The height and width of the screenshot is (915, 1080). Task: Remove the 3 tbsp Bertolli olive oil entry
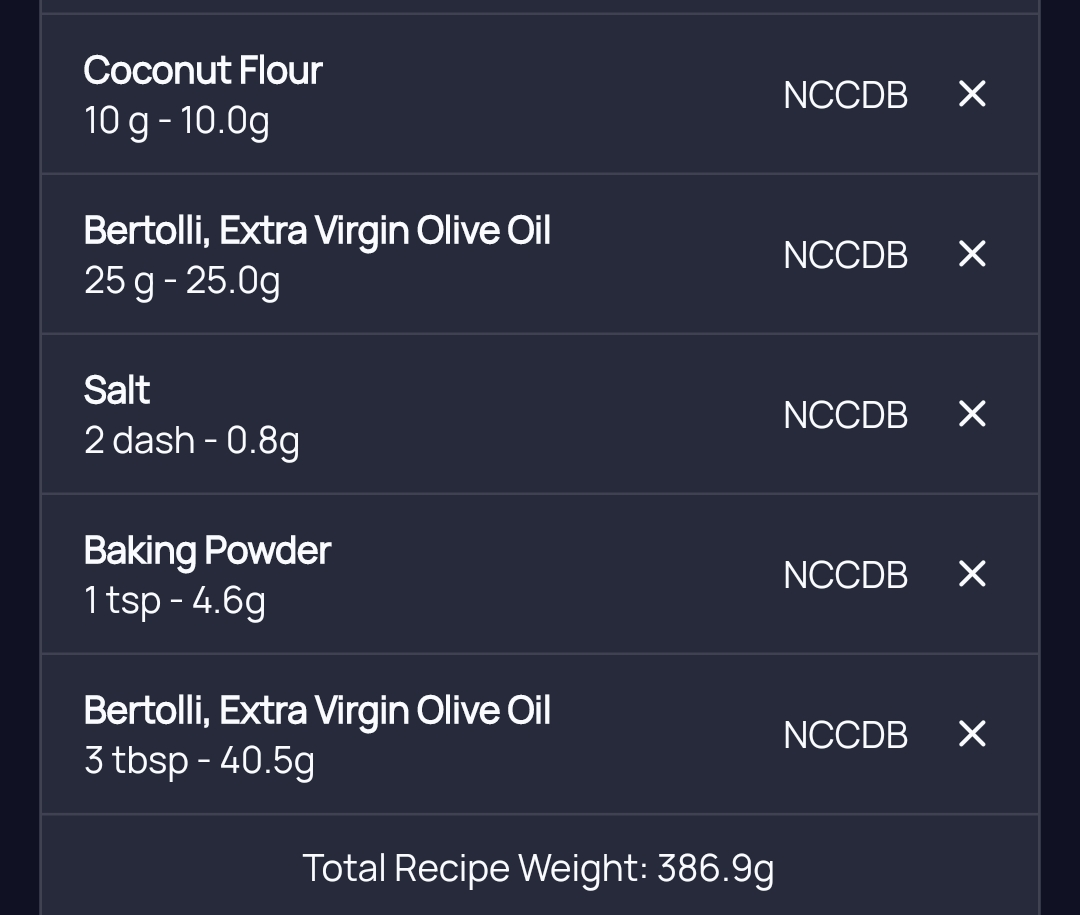(x=972, y=734)
